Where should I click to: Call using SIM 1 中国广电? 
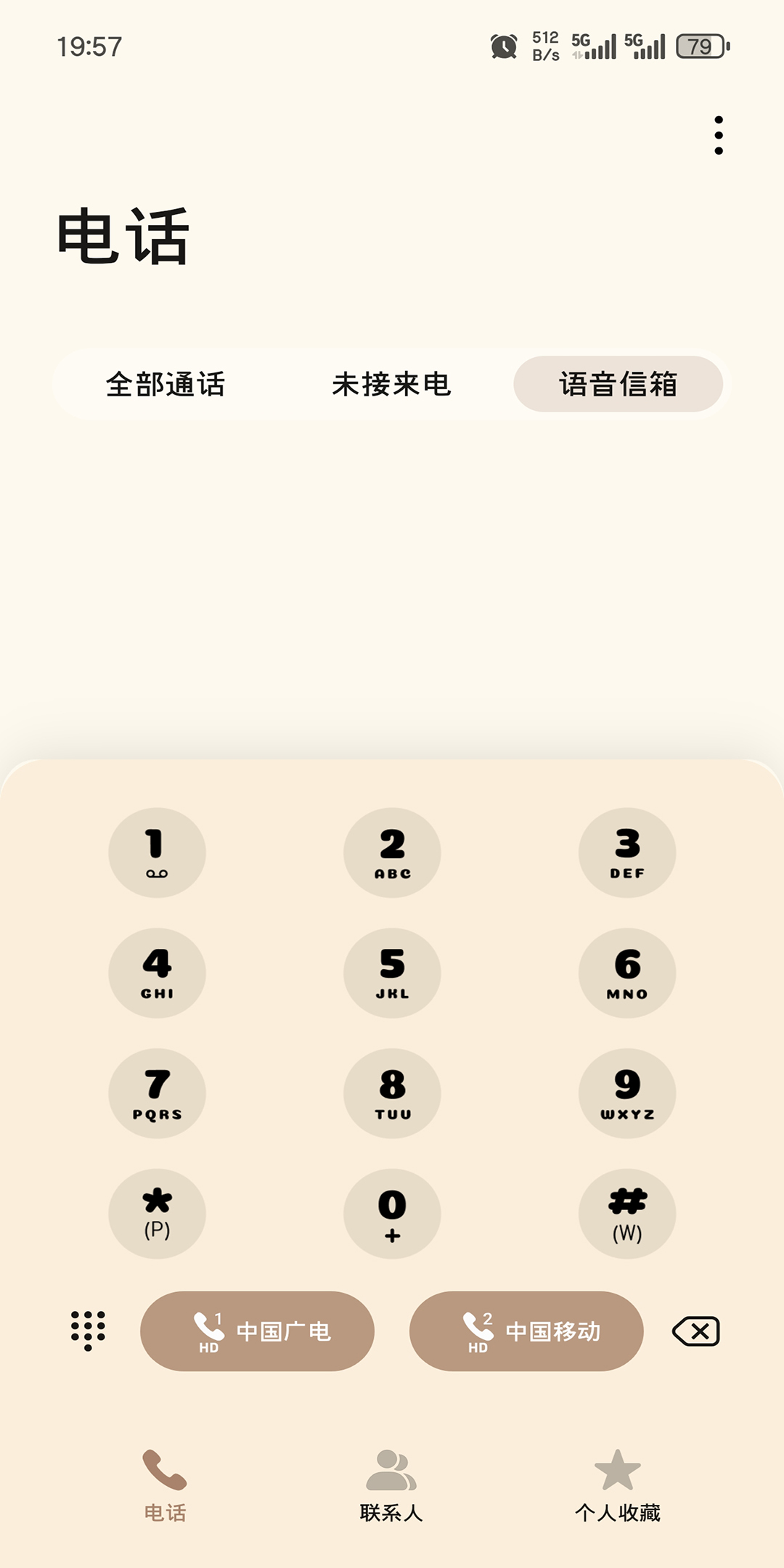(257, 1331)
